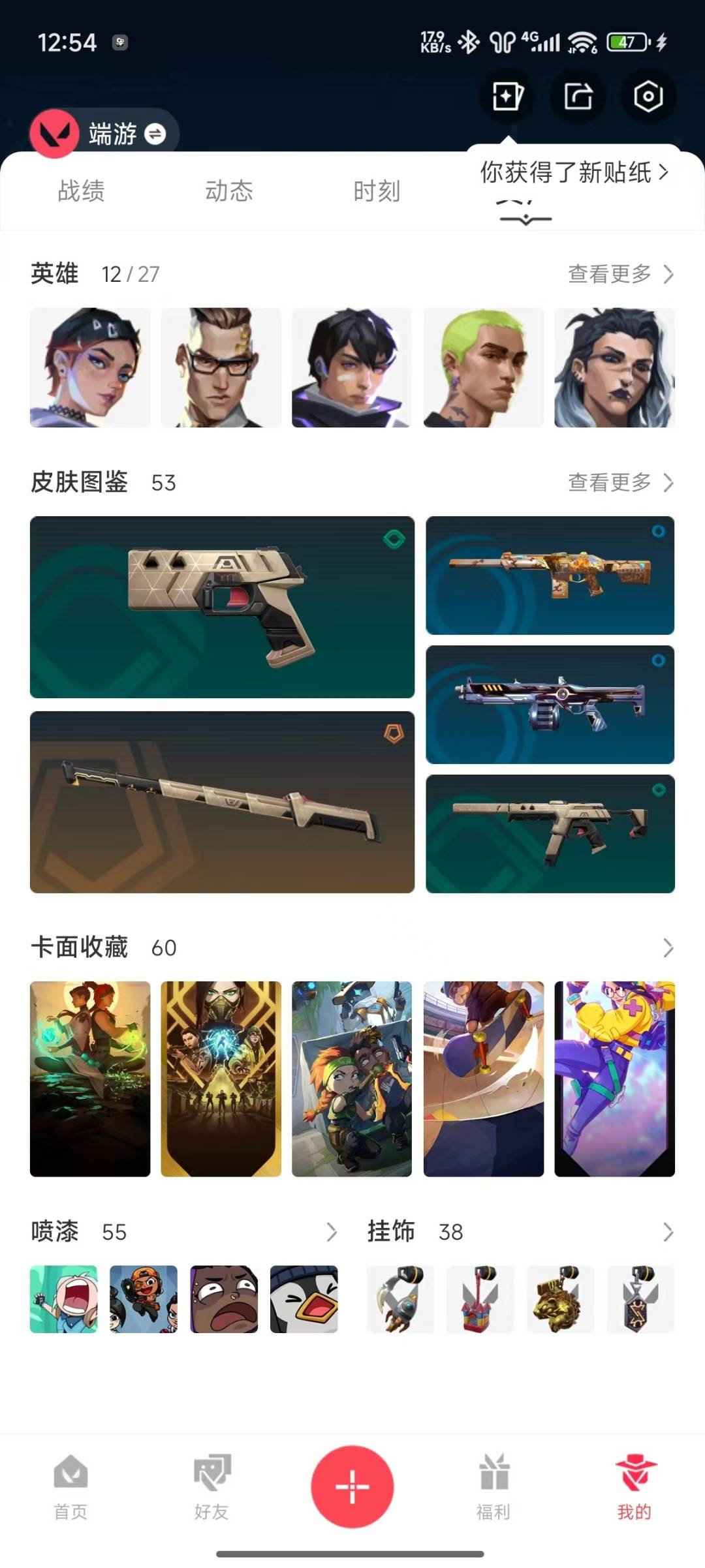The image size is (705, 1568).
Task: Expand the 挂饰 charms section
Action: [x=668, y=1232]
